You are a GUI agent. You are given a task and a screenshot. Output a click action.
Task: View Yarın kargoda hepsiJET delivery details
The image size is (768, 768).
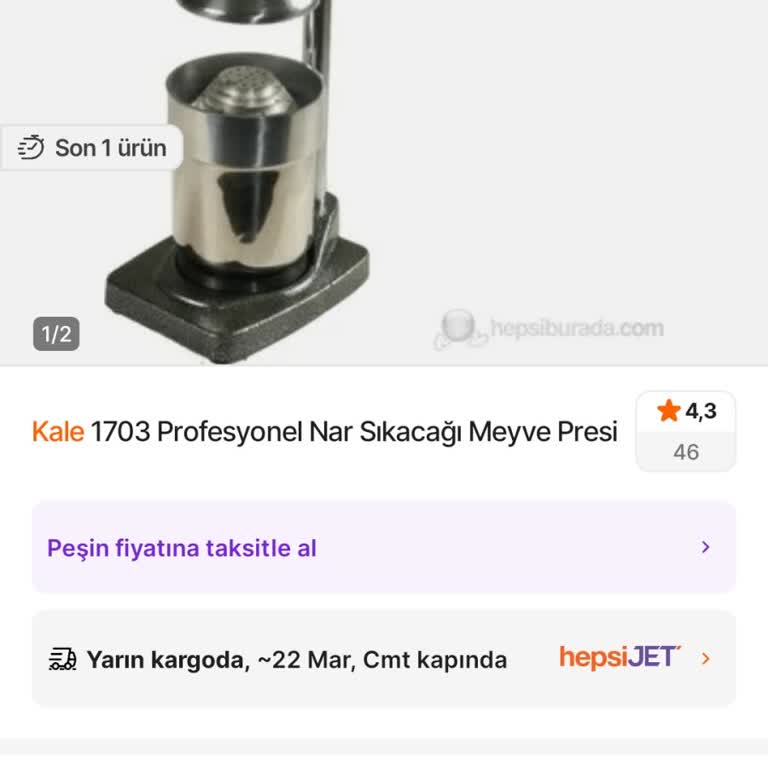pyautogui.click(x=384, y=659)
